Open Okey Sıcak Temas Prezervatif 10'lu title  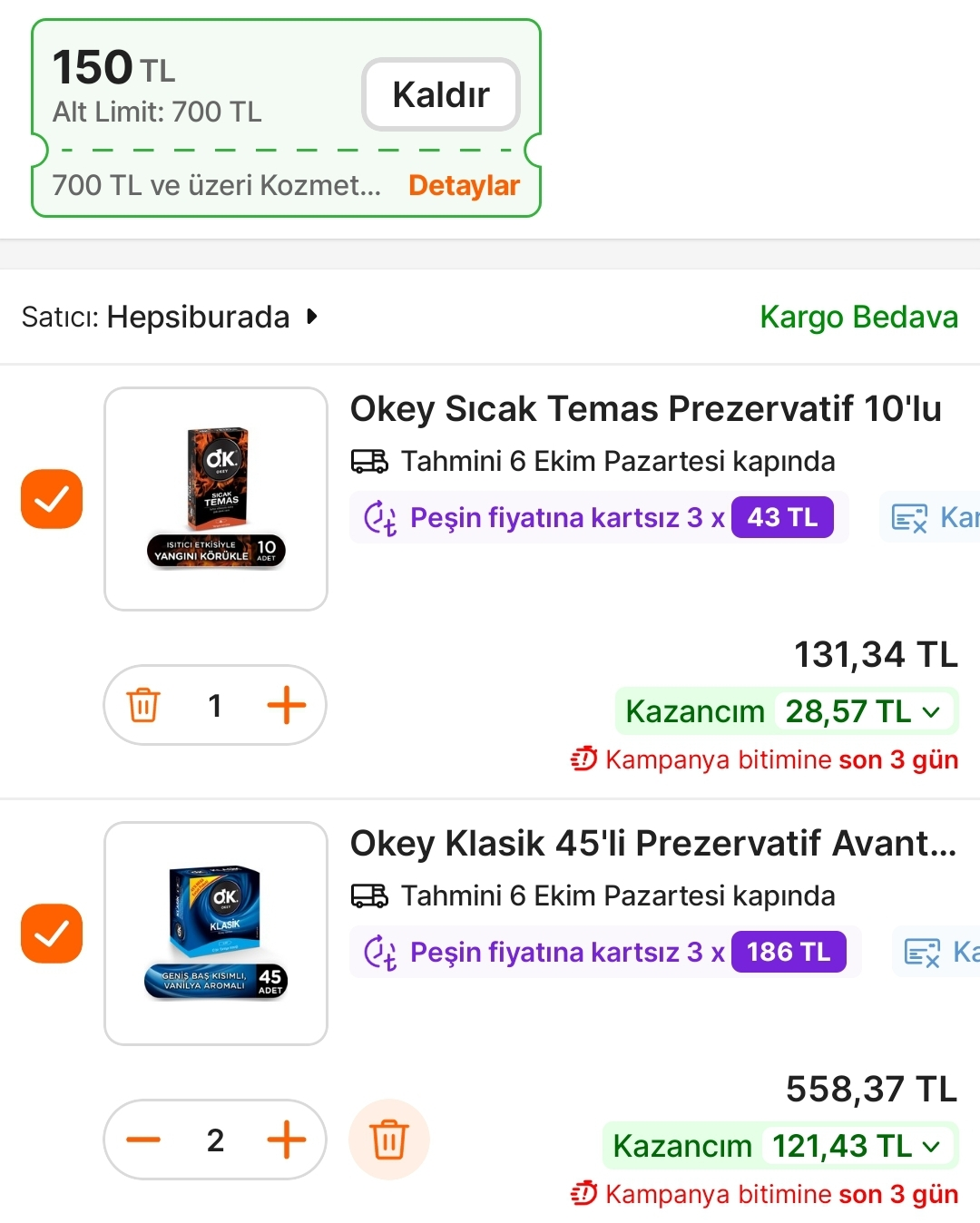click(x=645, y=409)
